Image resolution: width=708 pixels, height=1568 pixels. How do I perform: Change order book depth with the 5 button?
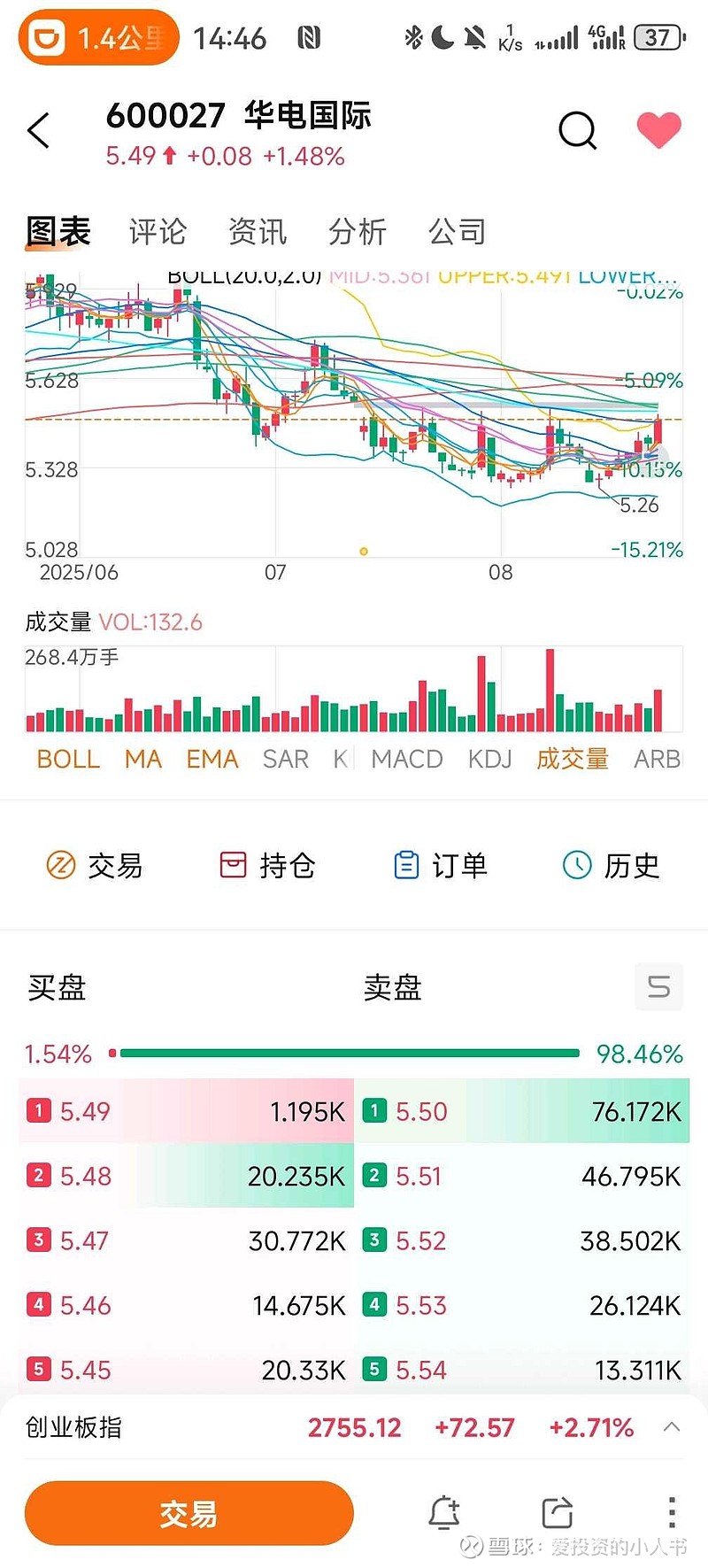[659, 986]
